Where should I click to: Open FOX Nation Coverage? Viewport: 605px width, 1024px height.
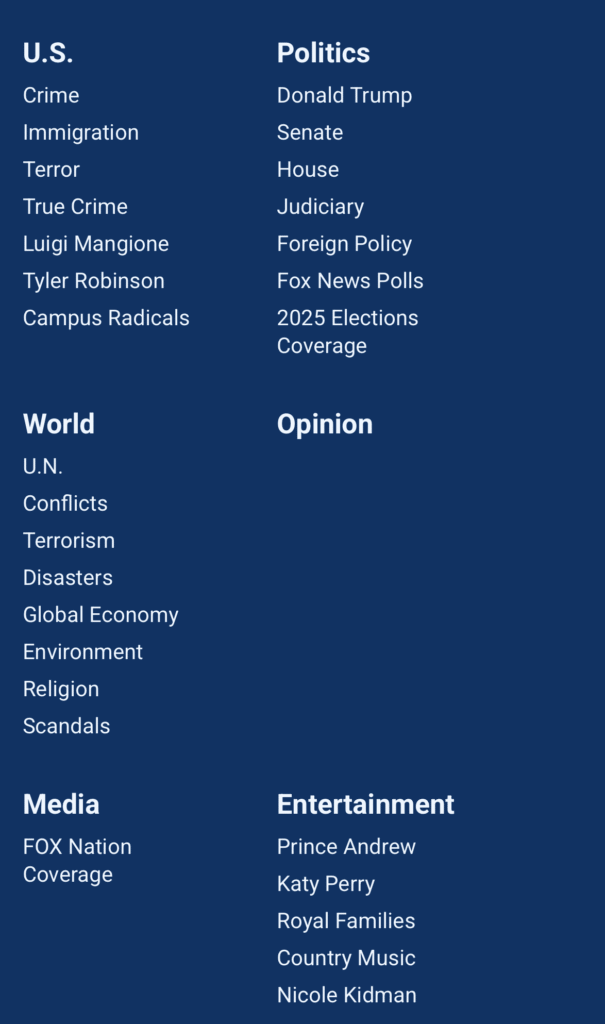pos(77,860)
